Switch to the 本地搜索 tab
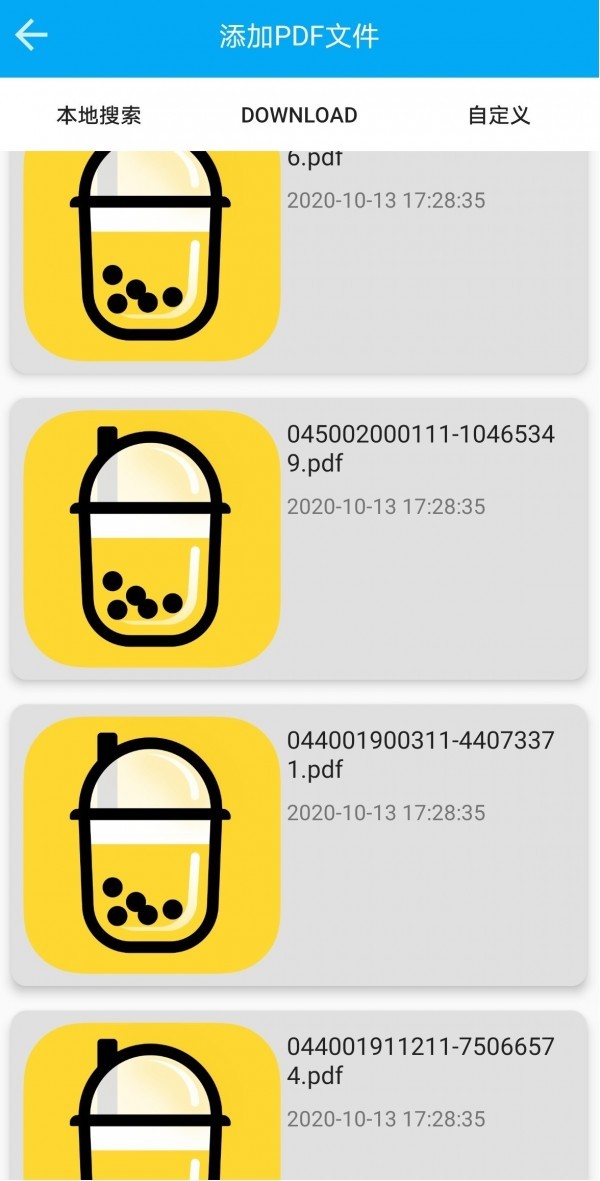 pyautogui.click(x=98, y=115)
